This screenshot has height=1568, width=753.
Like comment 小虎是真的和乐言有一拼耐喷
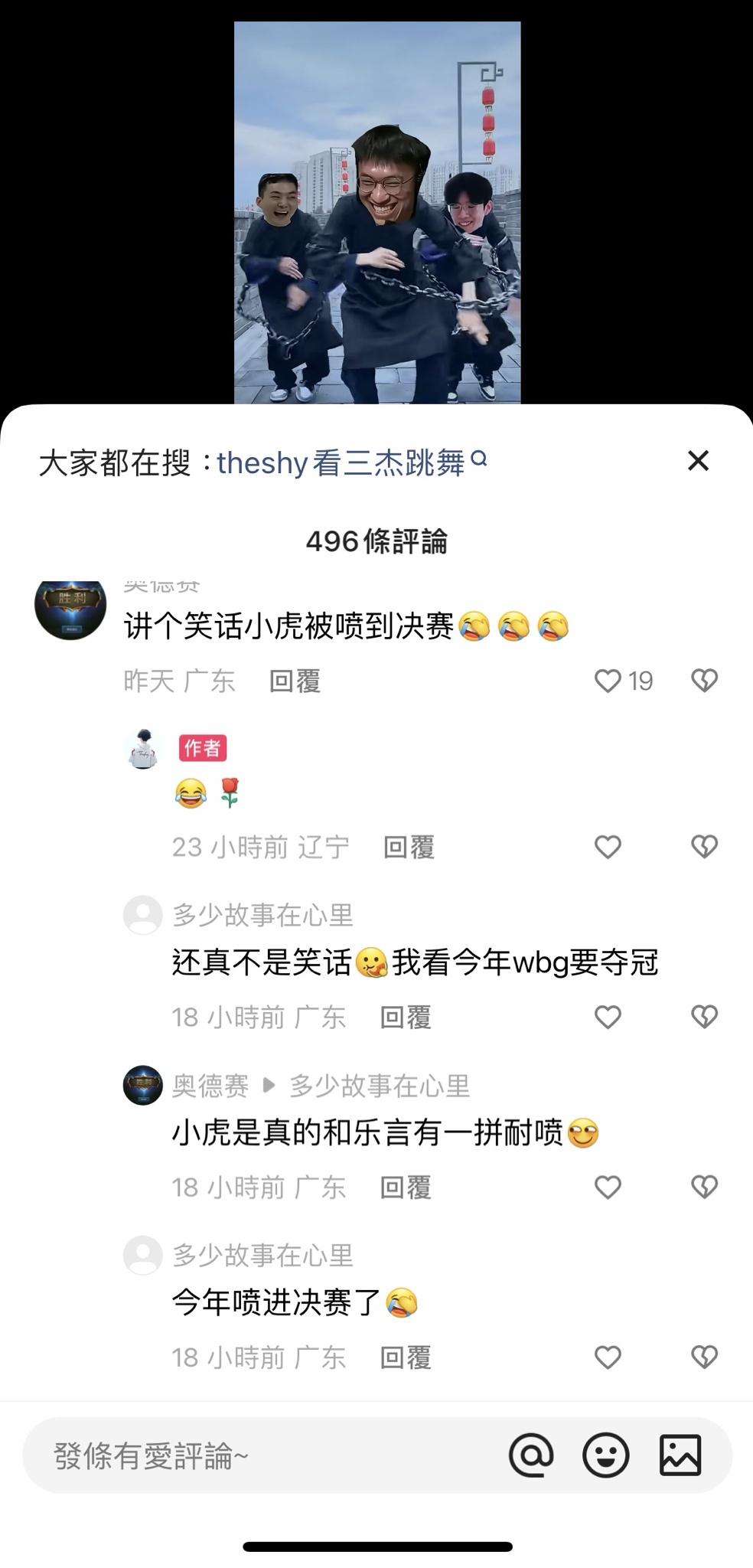608,1187
